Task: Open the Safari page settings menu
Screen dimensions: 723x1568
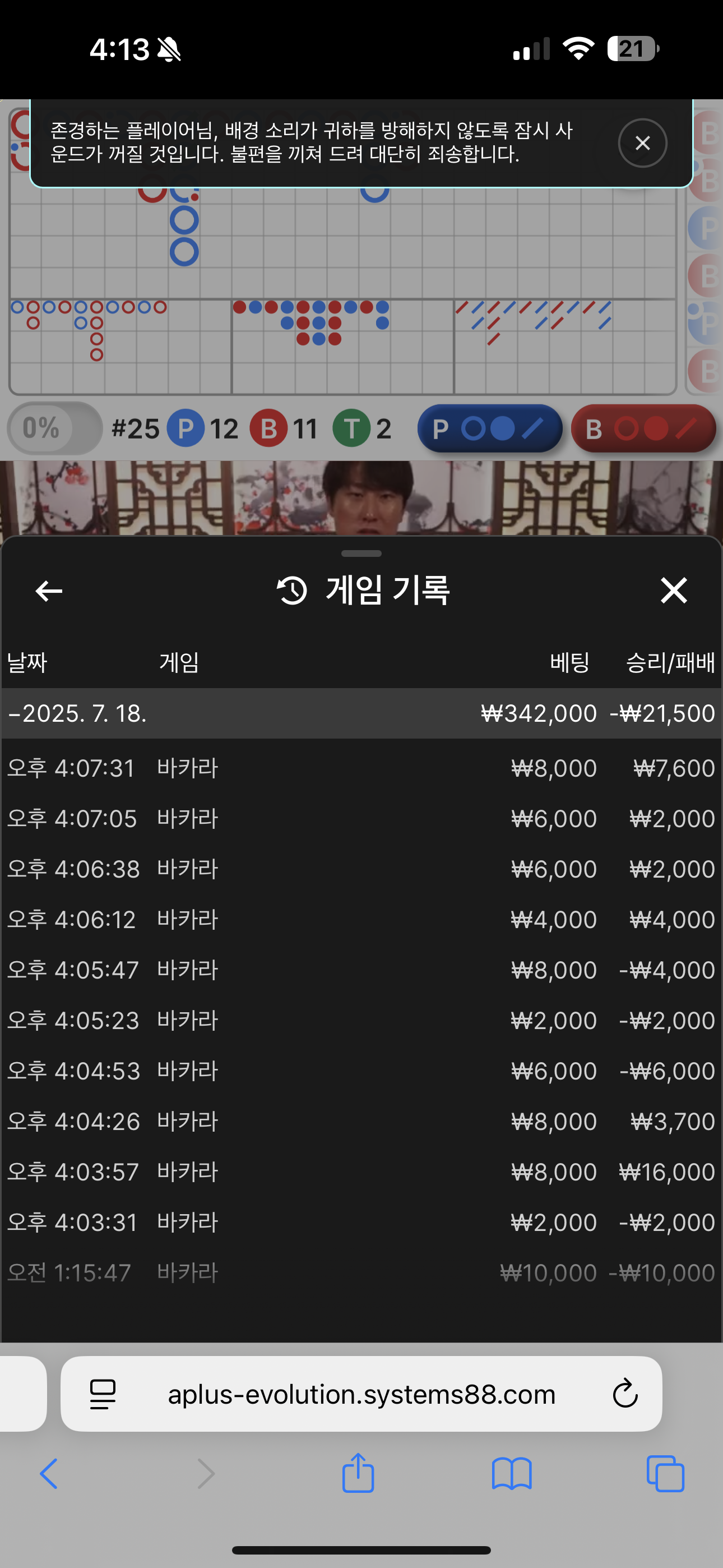Action: point(102,1393)
